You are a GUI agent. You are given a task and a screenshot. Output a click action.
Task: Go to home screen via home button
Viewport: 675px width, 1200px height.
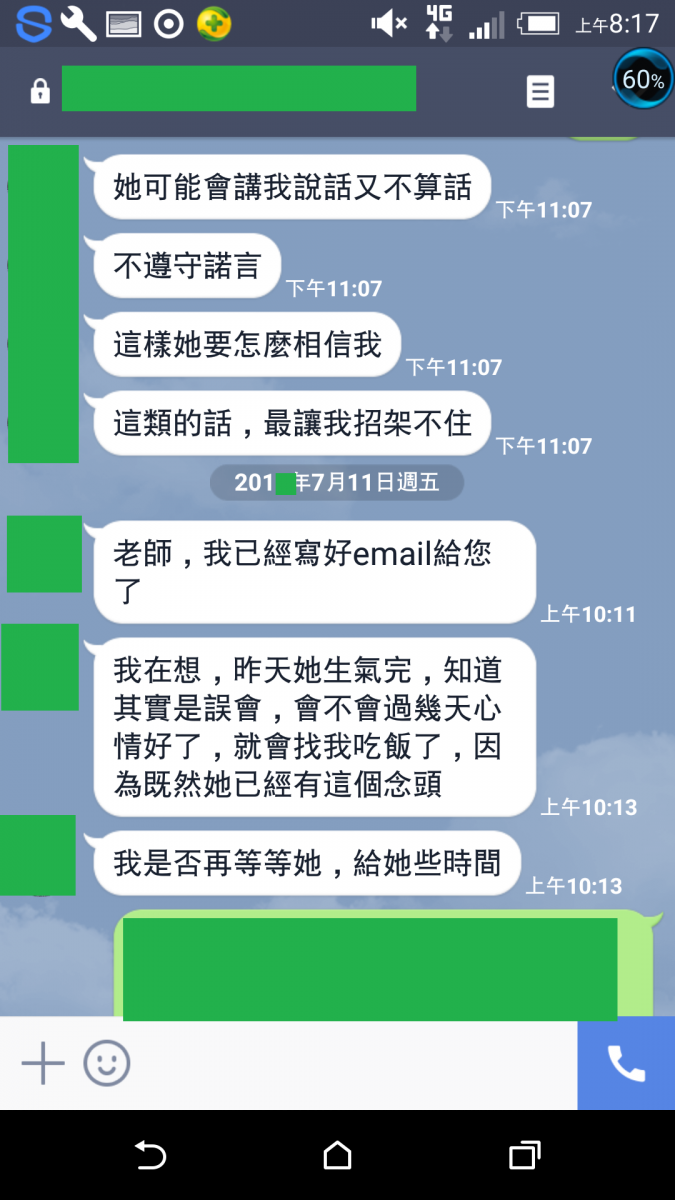point(338,1156)
